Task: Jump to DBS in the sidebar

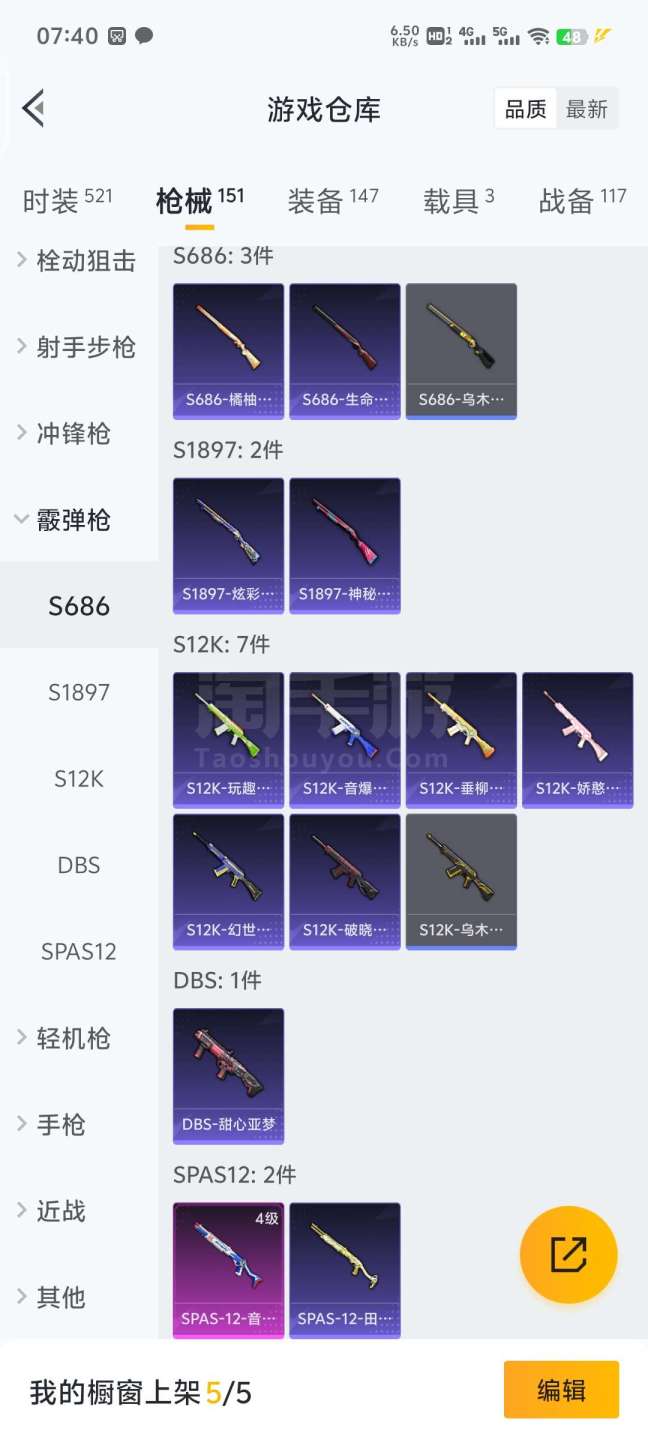Action: click(79, 865)
